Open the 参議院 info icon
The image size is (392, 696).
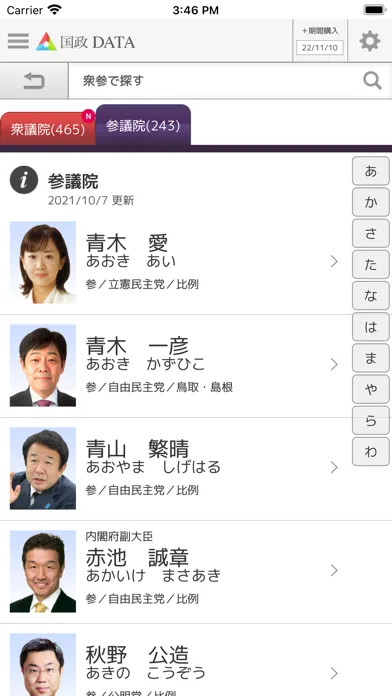[x=24, y=180]
